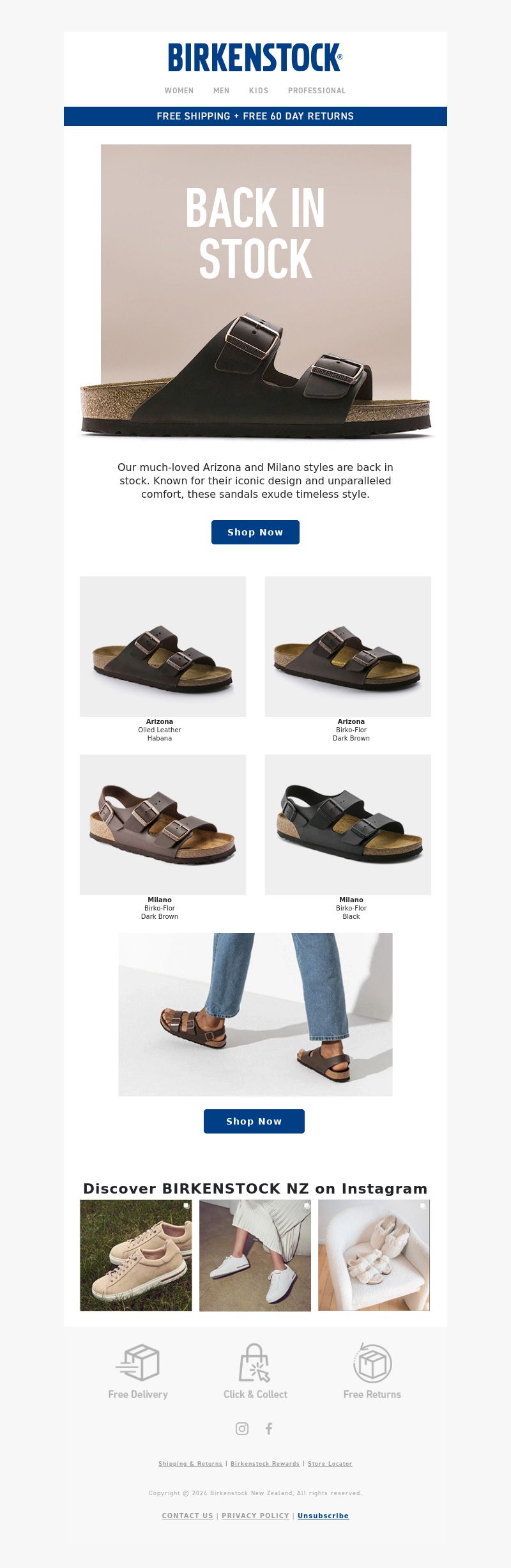Visit the Facebook page icon
511x1568 pixels.
tap(269, 1429)
